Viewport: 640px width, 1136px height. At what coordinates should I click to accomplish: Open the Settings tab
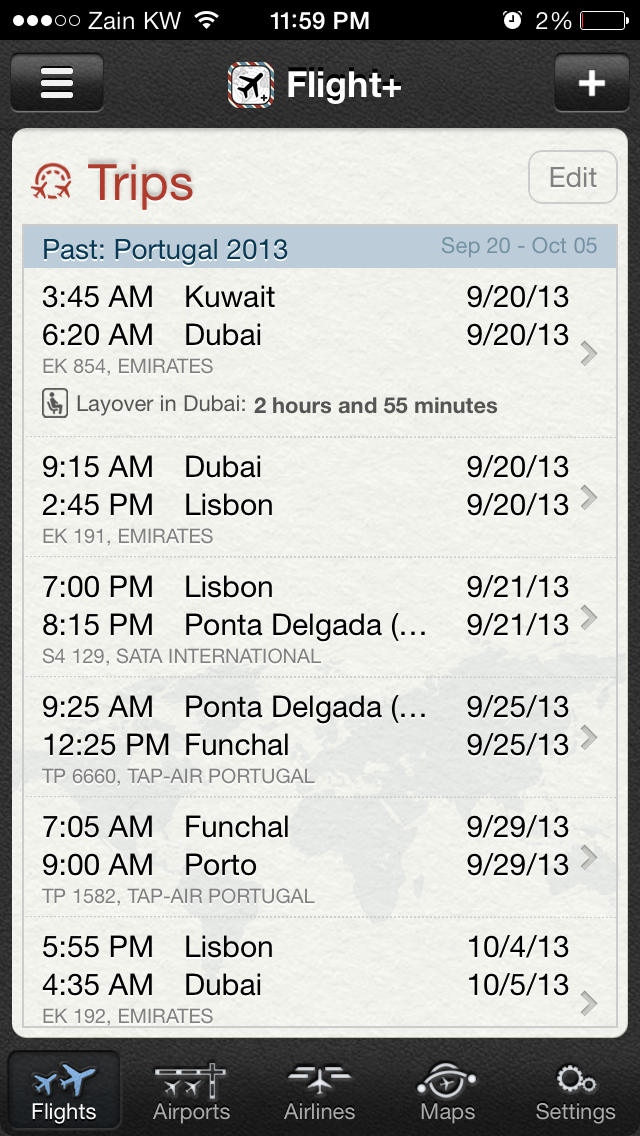coord(575,1092)
